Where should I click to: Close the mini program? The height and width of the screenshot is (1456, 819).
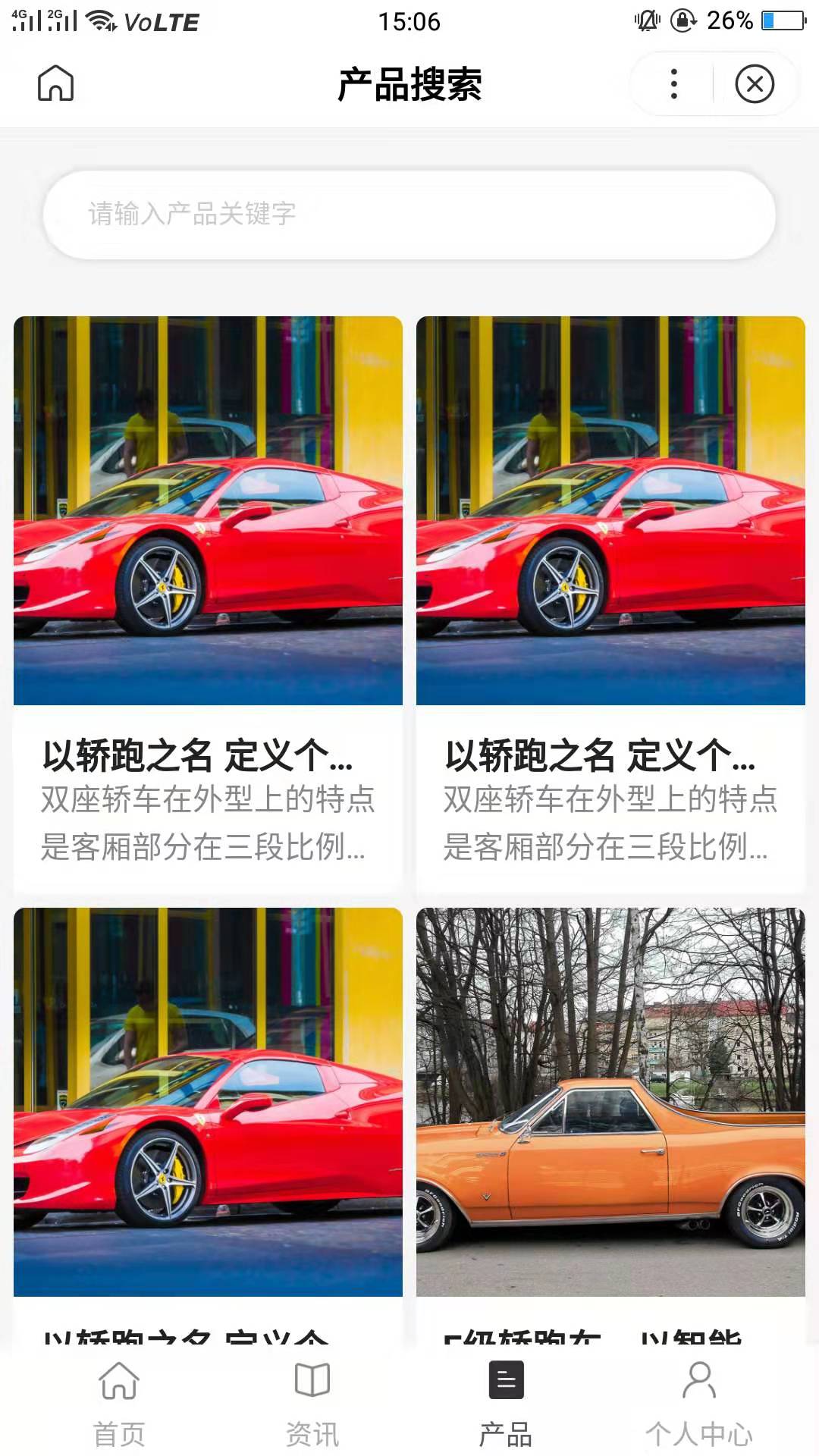[x=755, y=83]
